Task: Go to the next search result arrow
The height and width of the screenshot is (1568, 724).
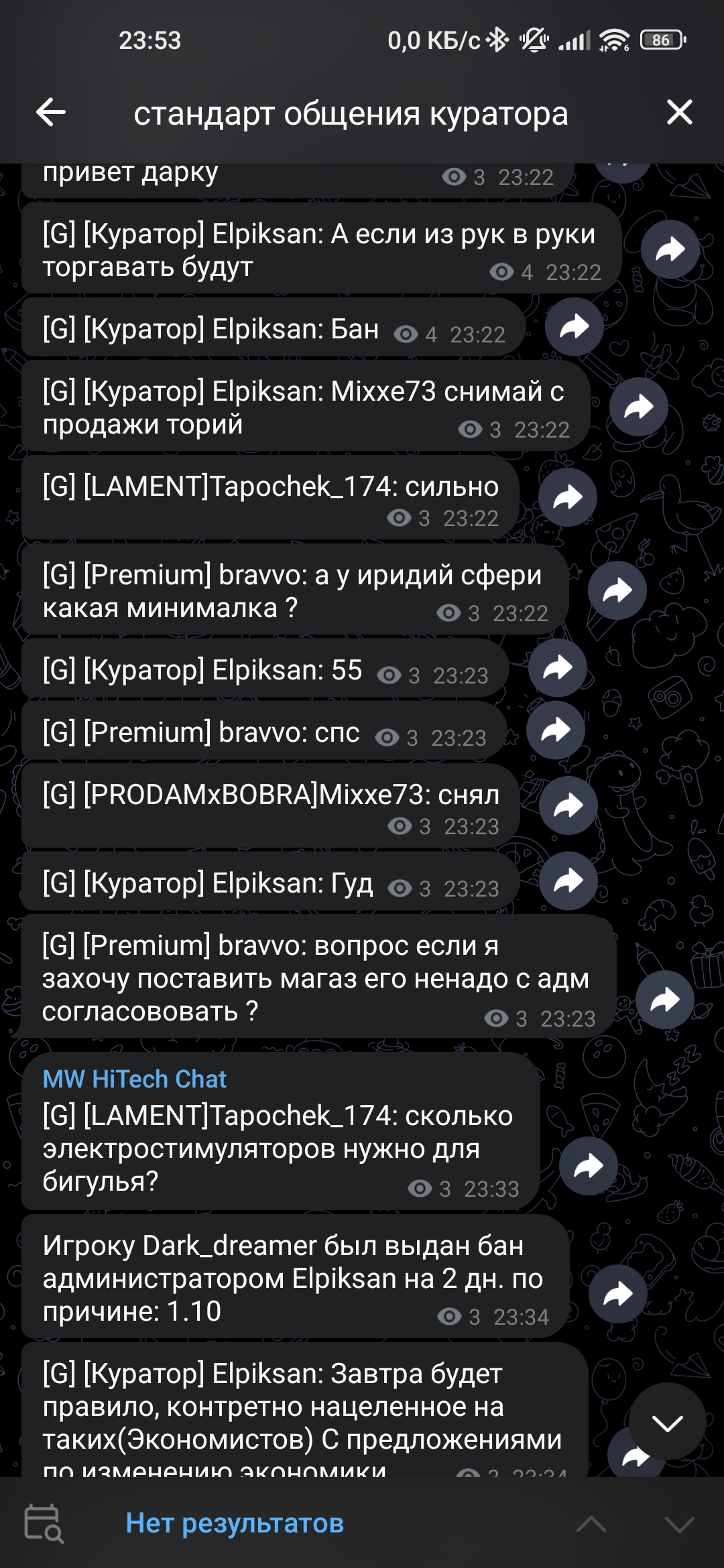Action: pyautogui.click(x=679, y=1524)
